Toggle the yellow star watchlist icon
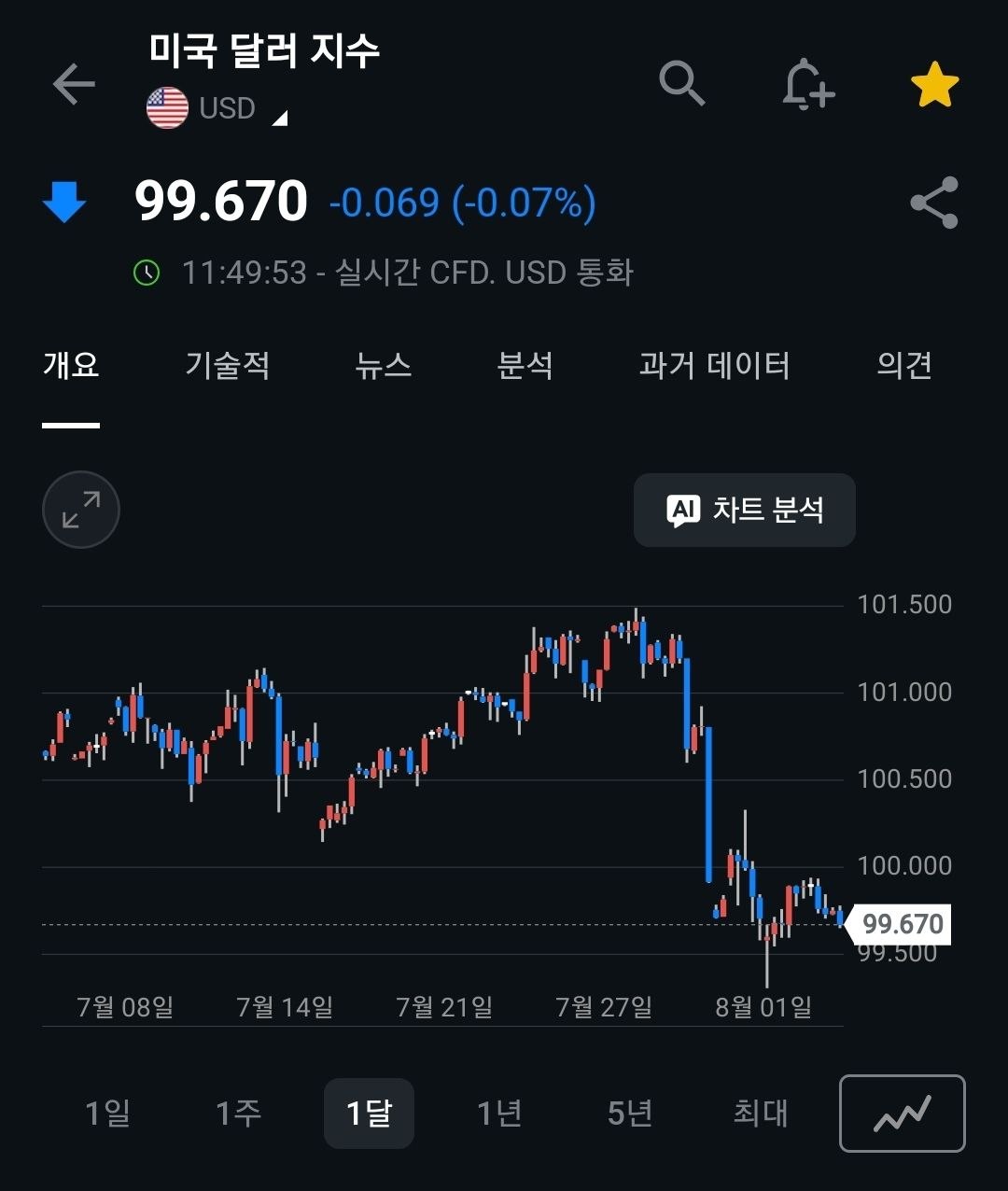The width and height of the screenshot is (1008, 1191). 934,85
